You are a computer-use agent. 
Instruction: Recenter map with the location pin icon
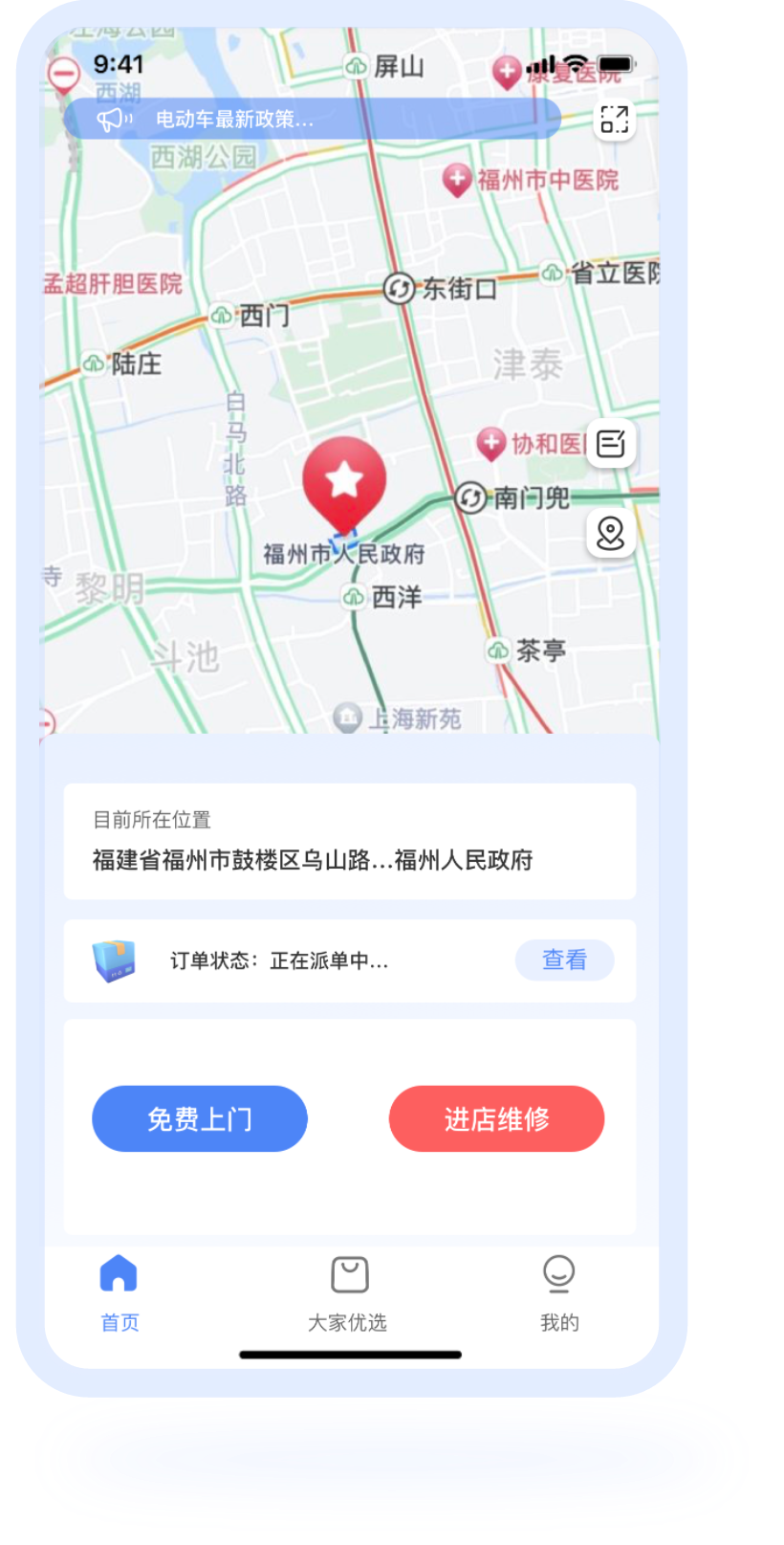611,534
